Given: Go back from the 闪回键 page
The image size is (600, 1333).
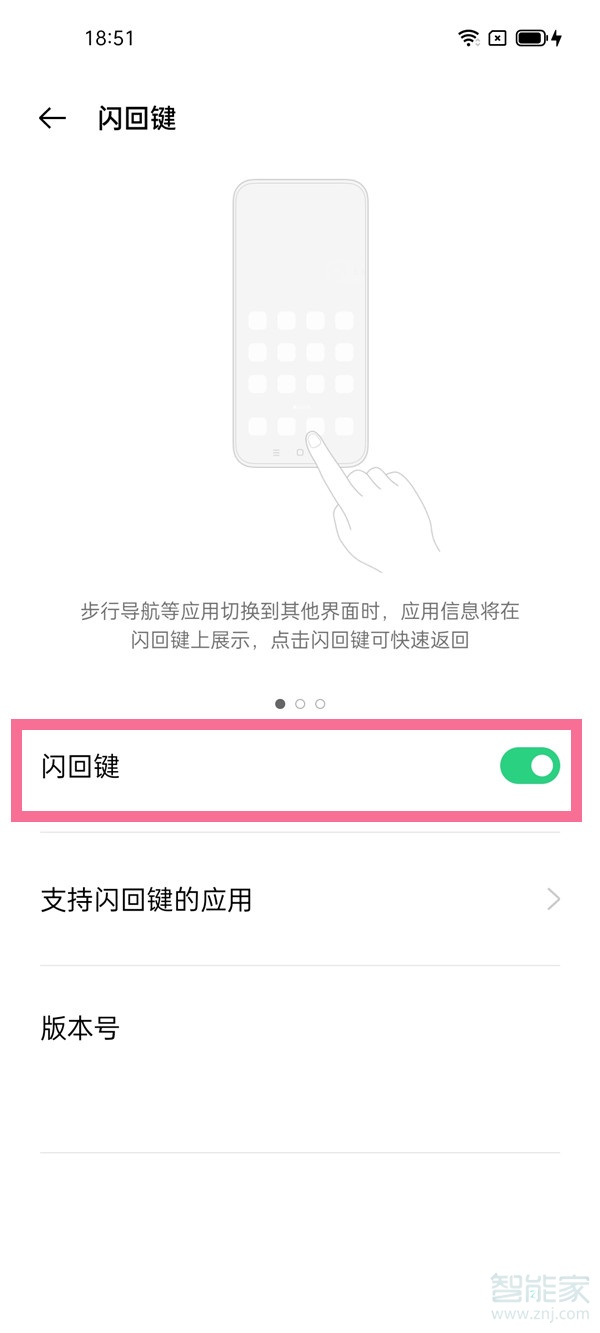Looking at the screenshot, I should point(52,119).
